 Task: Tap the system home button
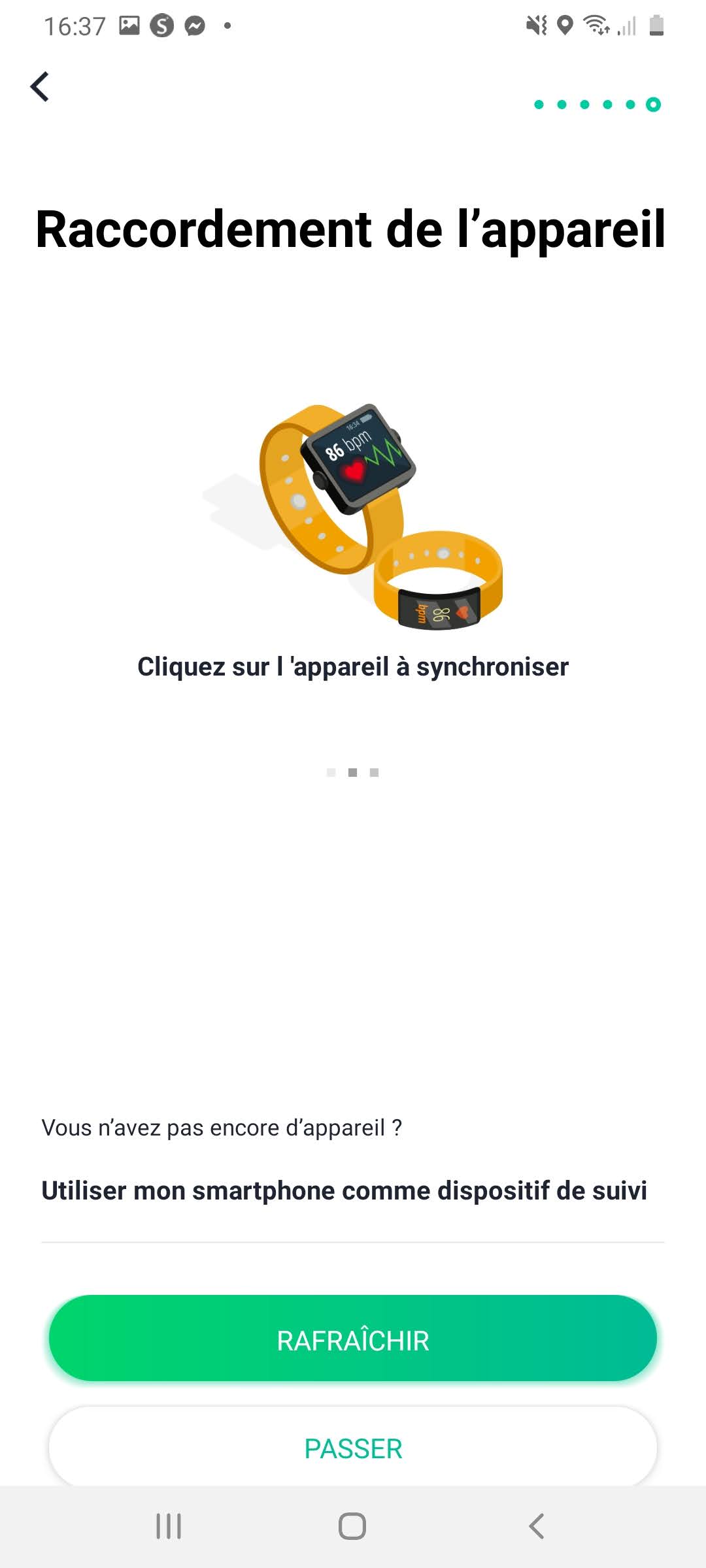click(x=352, y=1526)
